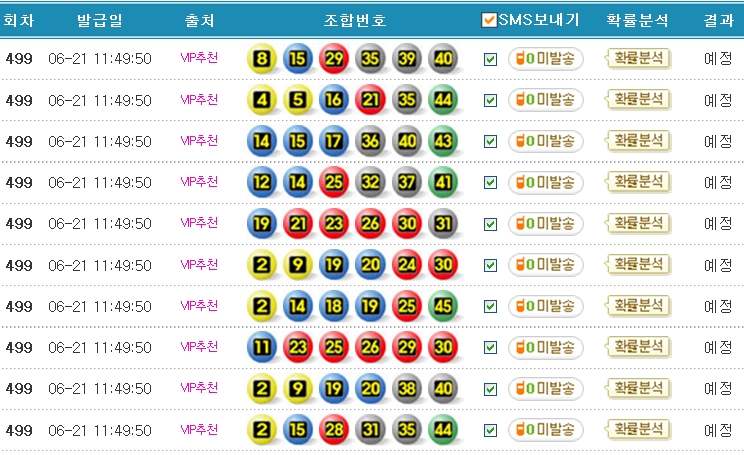The image size is (744, 455).
Task: Open 확률분석 for combination 2-15-28-31-35-44
Action: coord(639,430)
